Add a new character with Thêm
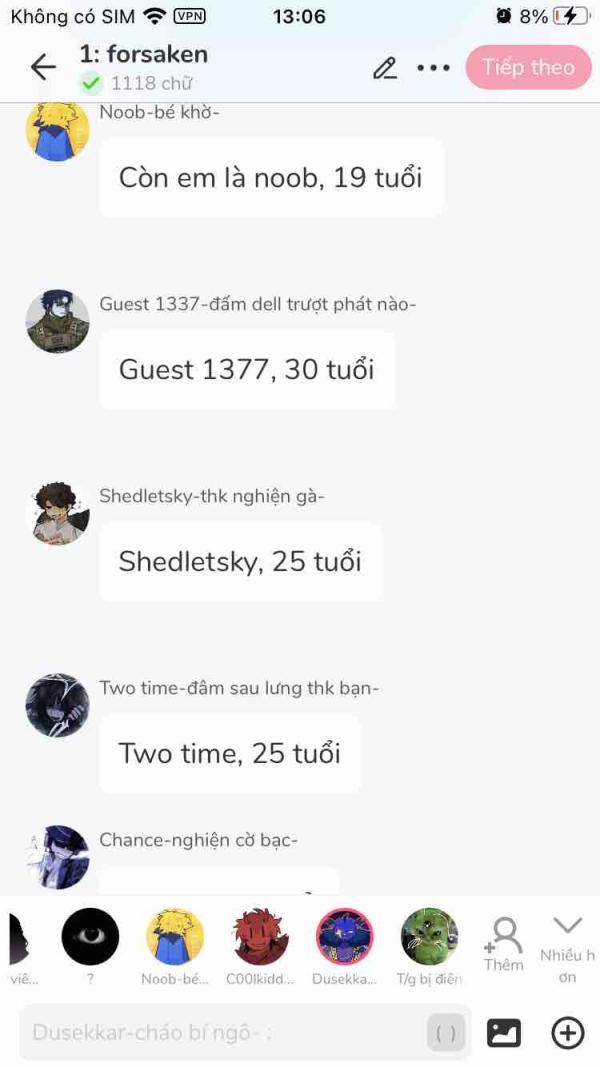600x1067 pixels. (x=503, y=944)
